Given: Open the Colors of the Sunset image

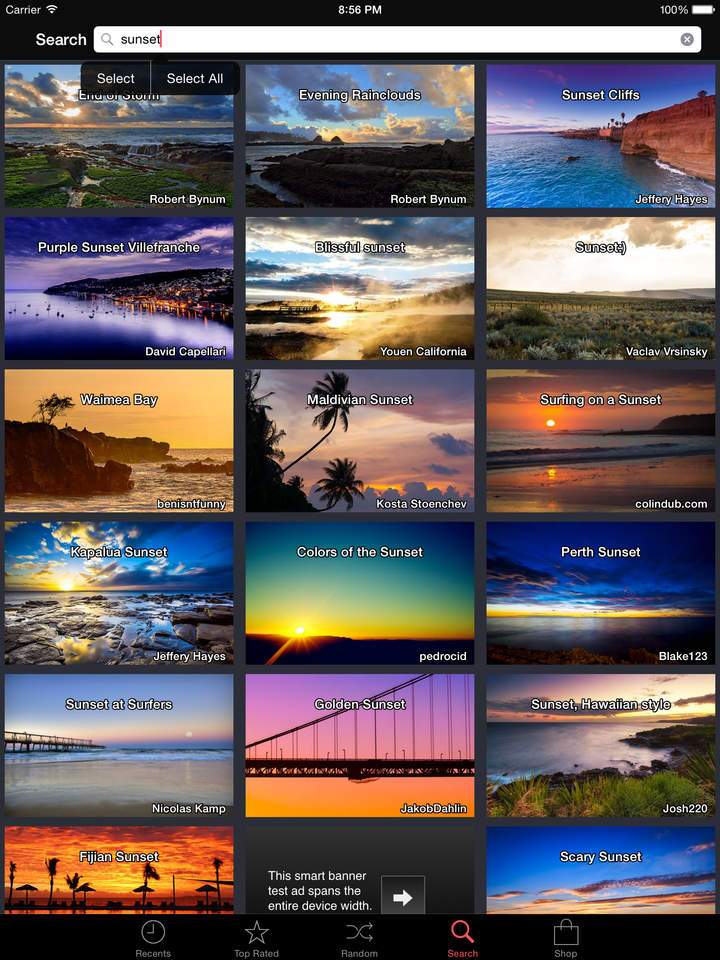Looking at the screenshot, I should pyautogui.click(x=359, y=593).
